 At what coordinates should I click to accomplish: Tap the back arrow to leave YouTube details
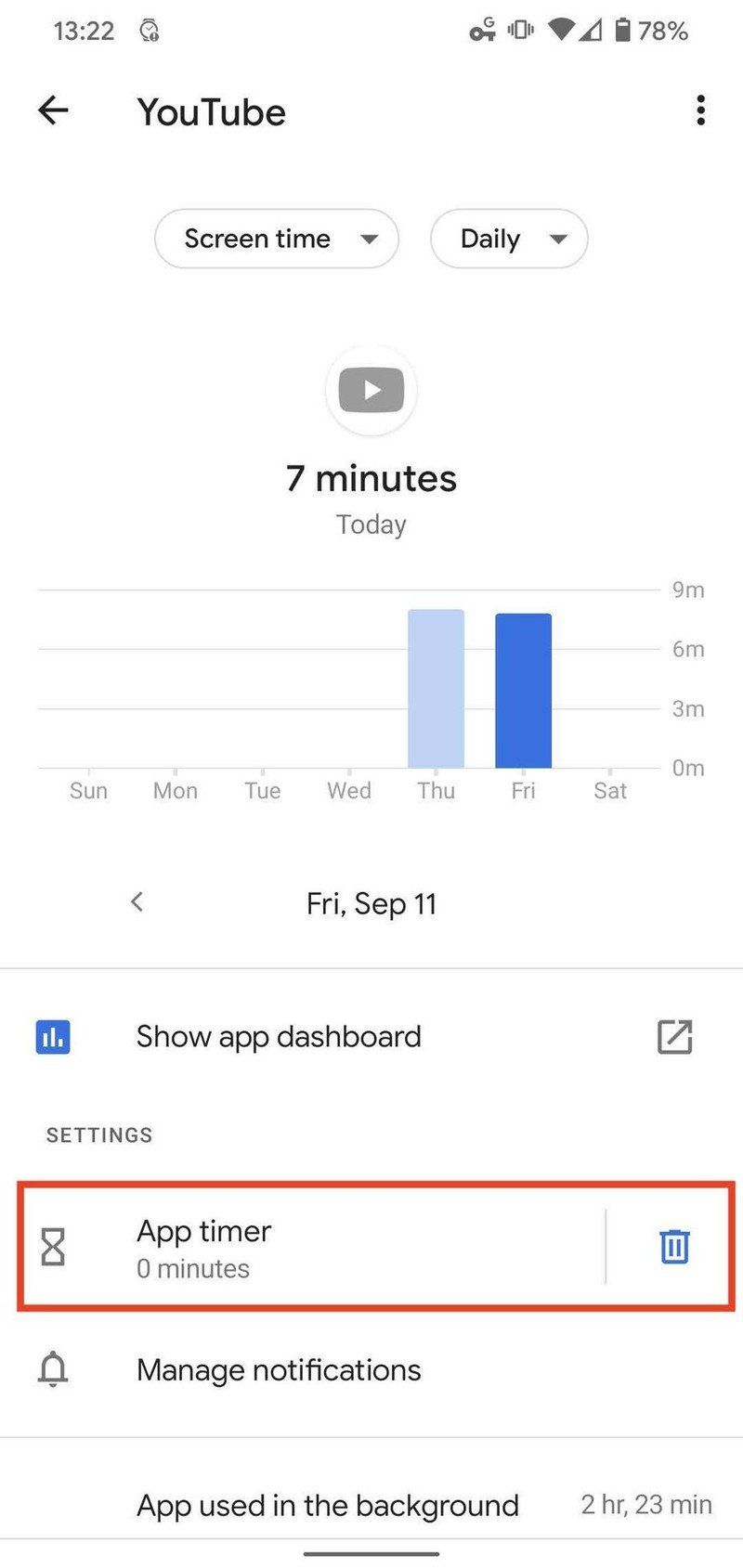[x=53, y=110]
